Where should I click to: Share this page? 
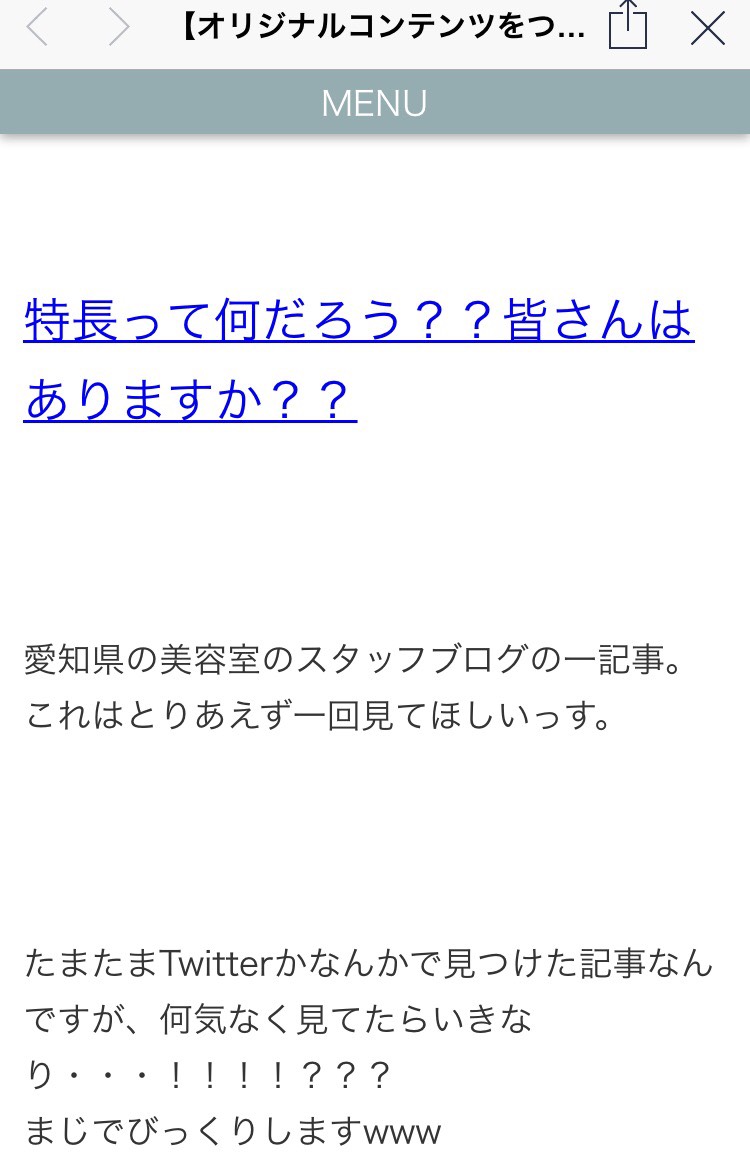click(x=628, y=26)
